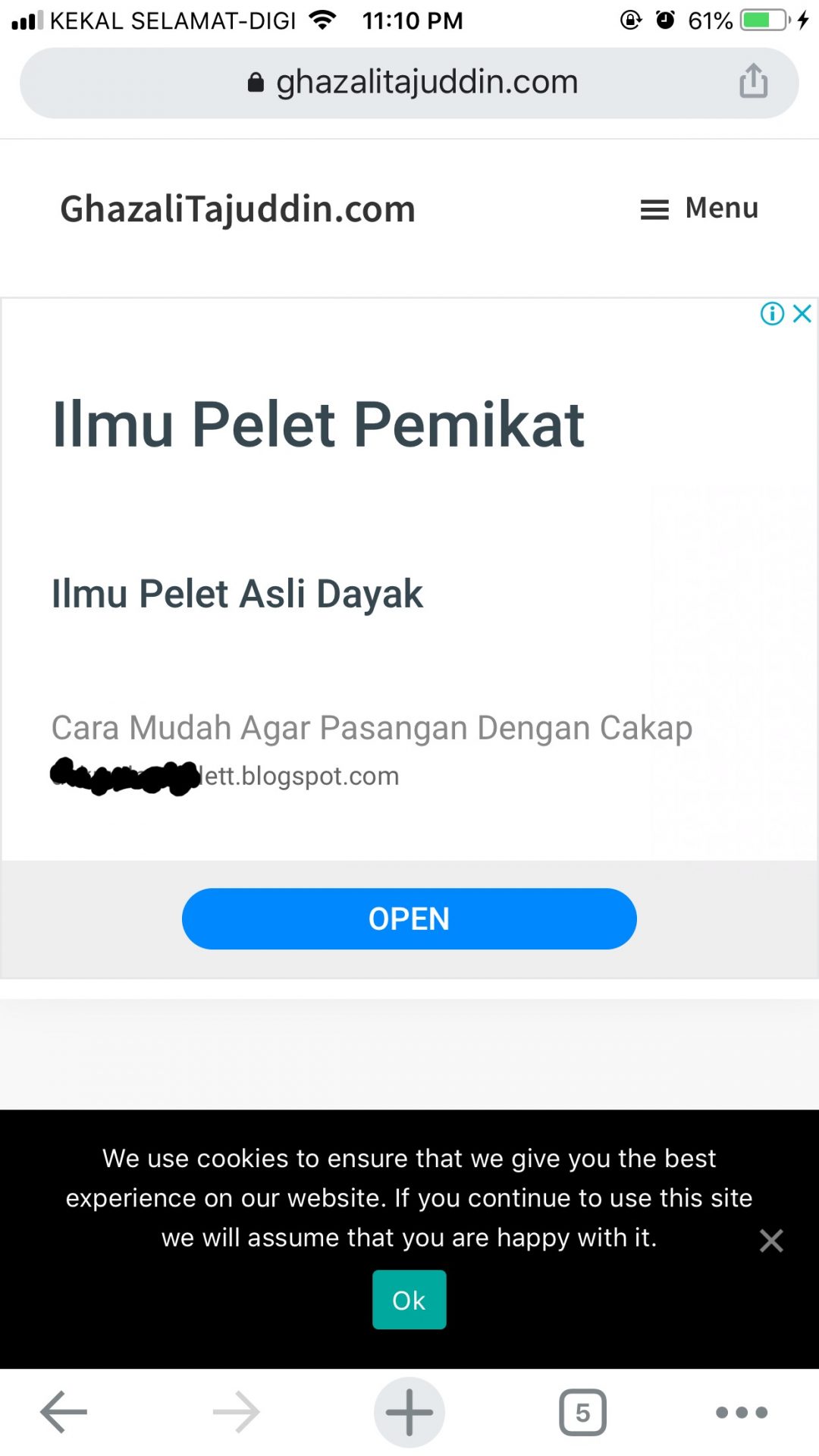The height and width of the screenshot is (1456, 819).
Task: View ad info via the AdChoices icon
Action: click(x=772, y=313)
